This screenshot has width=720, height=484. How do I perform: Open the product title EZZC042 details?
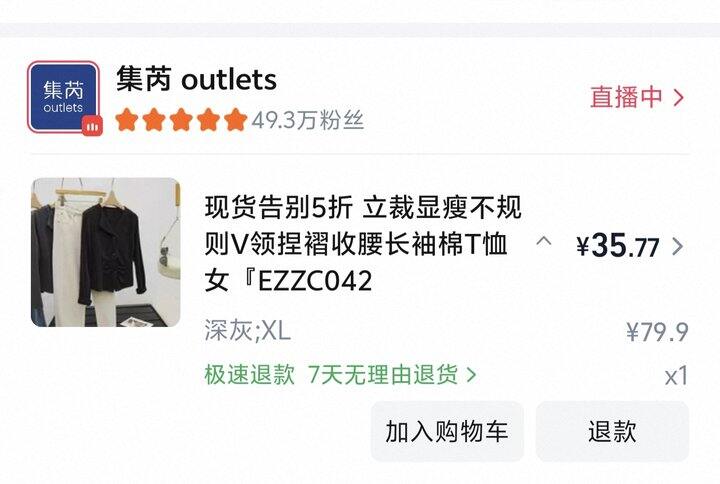[x=362, y=245]
